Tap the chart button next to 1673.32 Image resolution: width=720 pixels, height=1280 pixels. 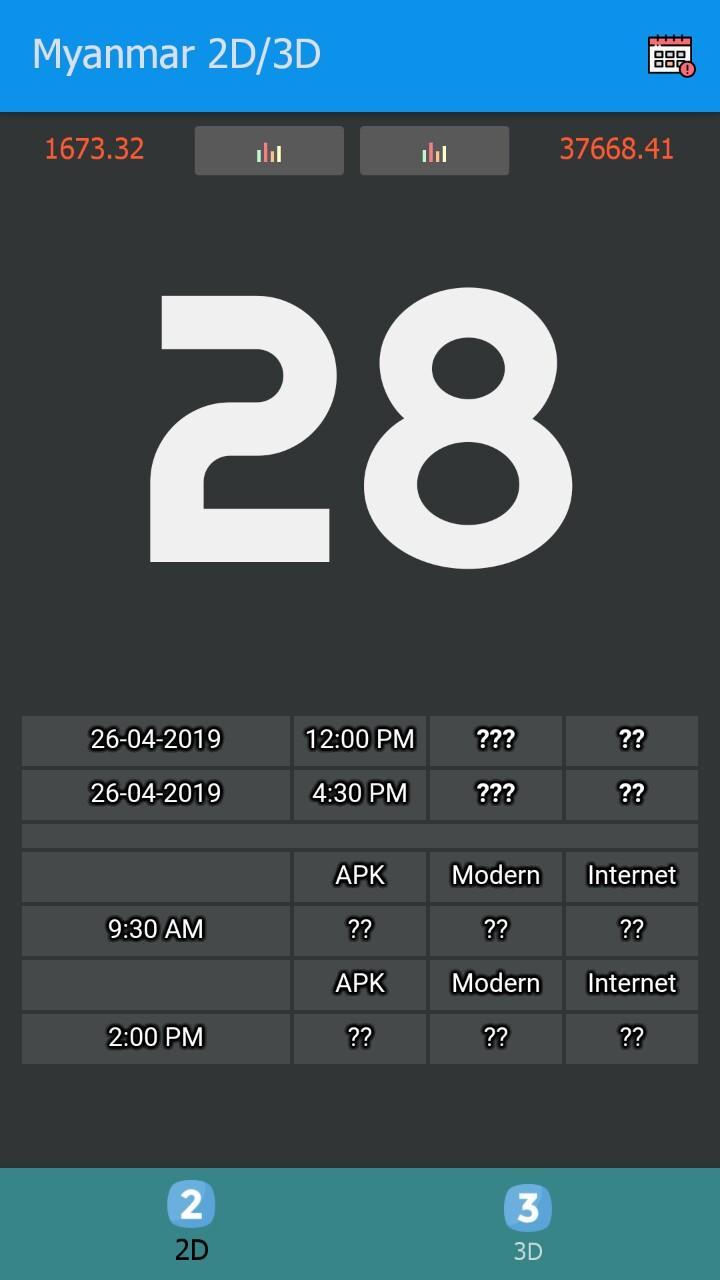269,151
